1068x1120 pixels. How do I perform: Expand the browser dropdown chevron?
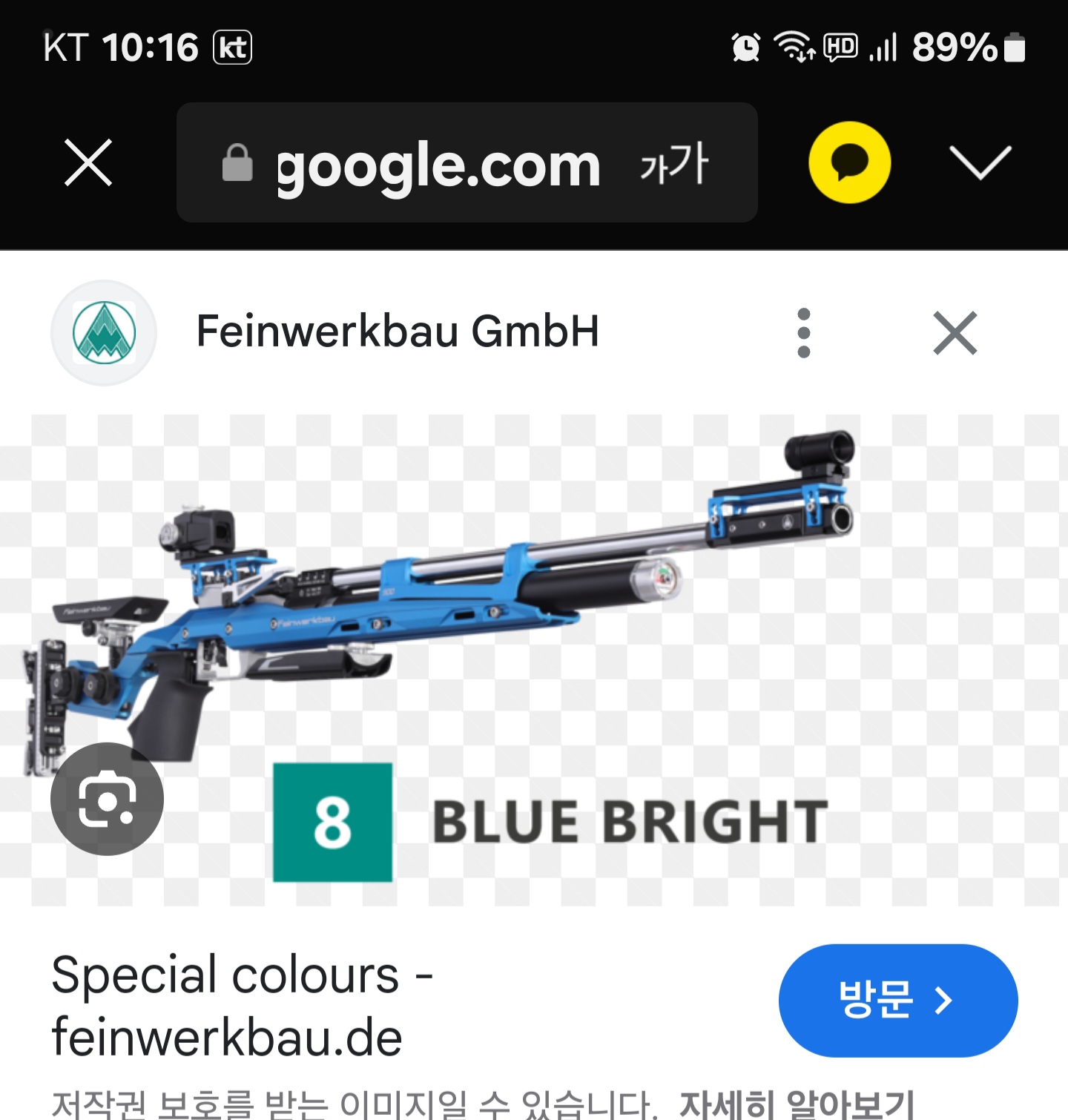tap(980, 163)
